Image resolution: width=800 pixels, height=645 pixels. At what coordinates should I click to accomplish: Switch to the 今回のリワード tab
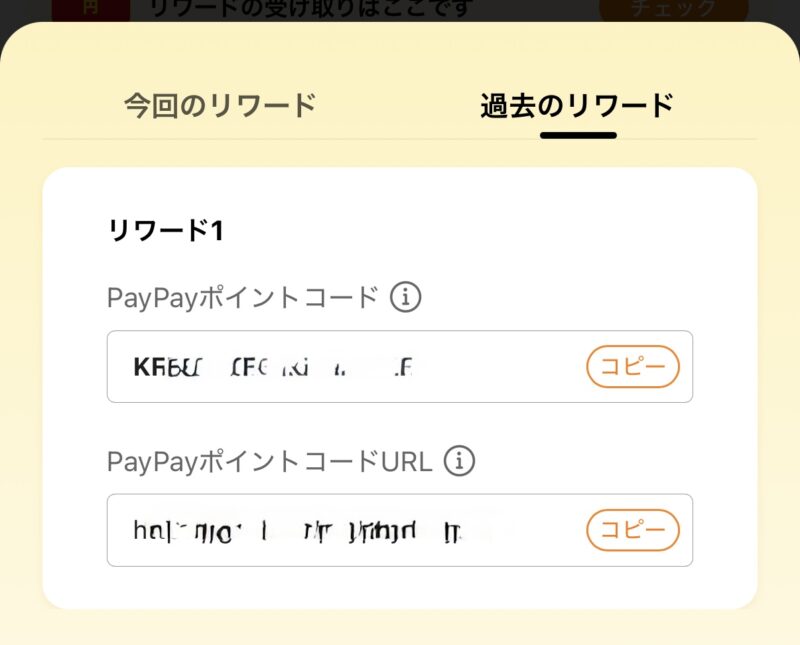point(220,105)
